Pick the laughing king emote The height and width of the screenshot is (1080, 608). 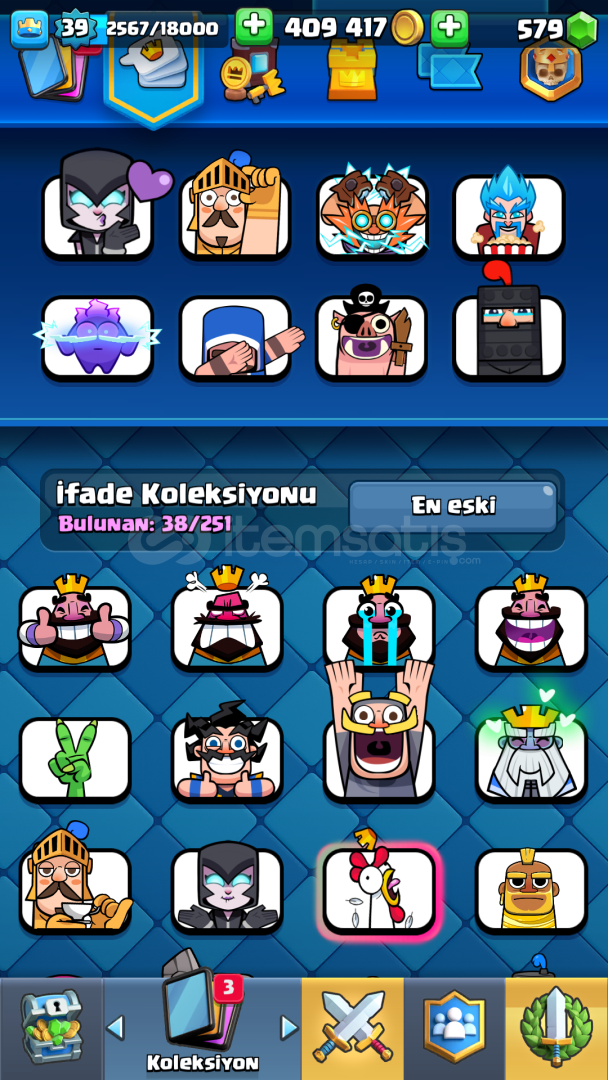(531, 625)
